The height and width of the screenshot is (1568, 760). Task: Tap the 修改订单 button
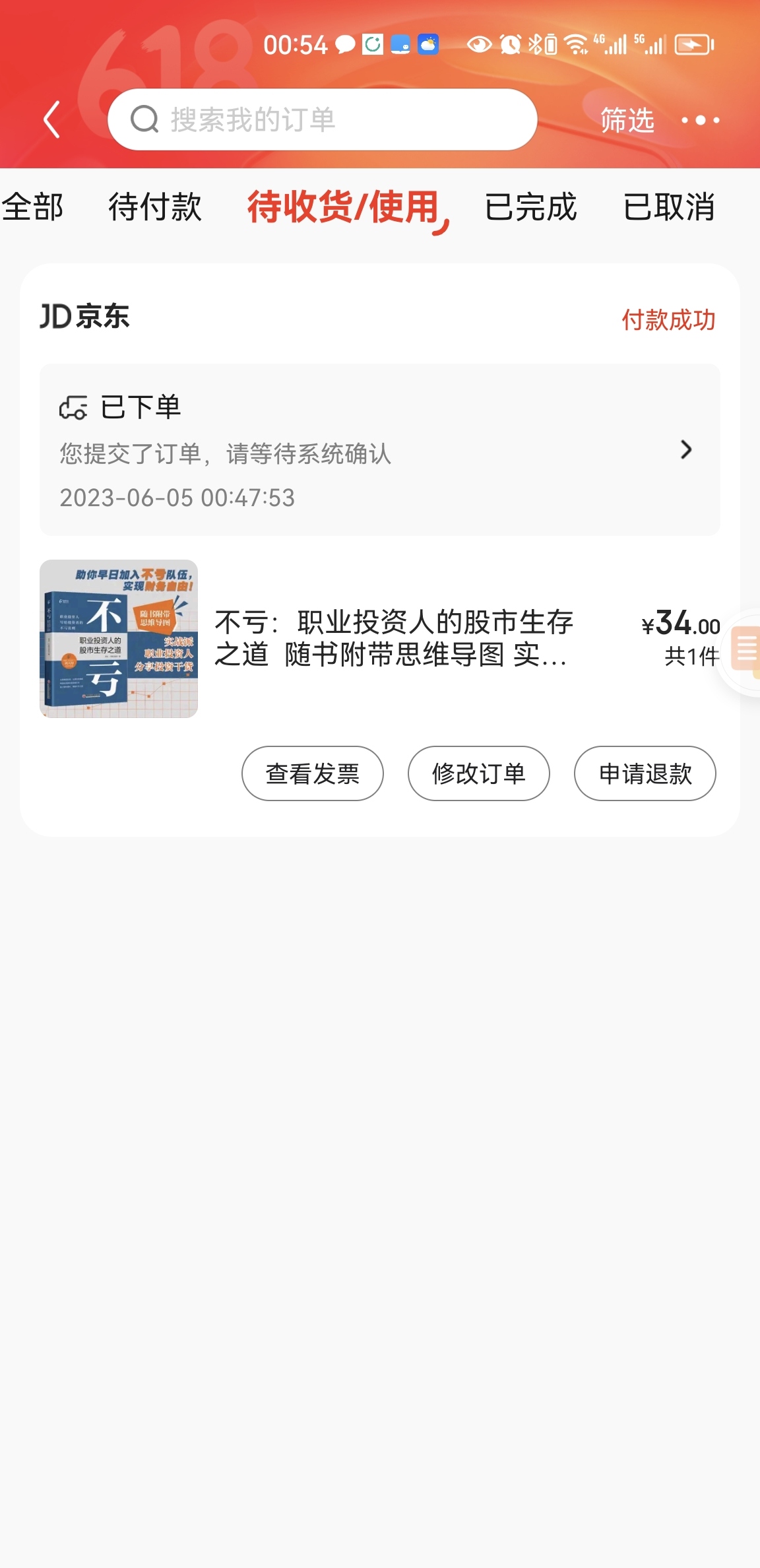(x=479, y=773)
